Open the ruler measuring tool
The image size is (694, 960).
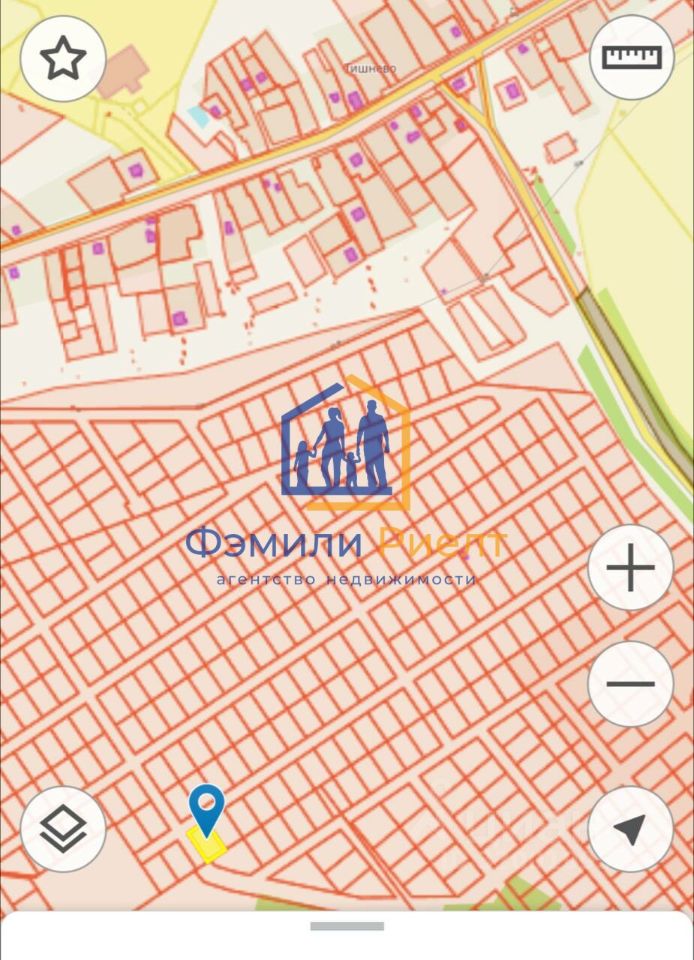point(631,57)
